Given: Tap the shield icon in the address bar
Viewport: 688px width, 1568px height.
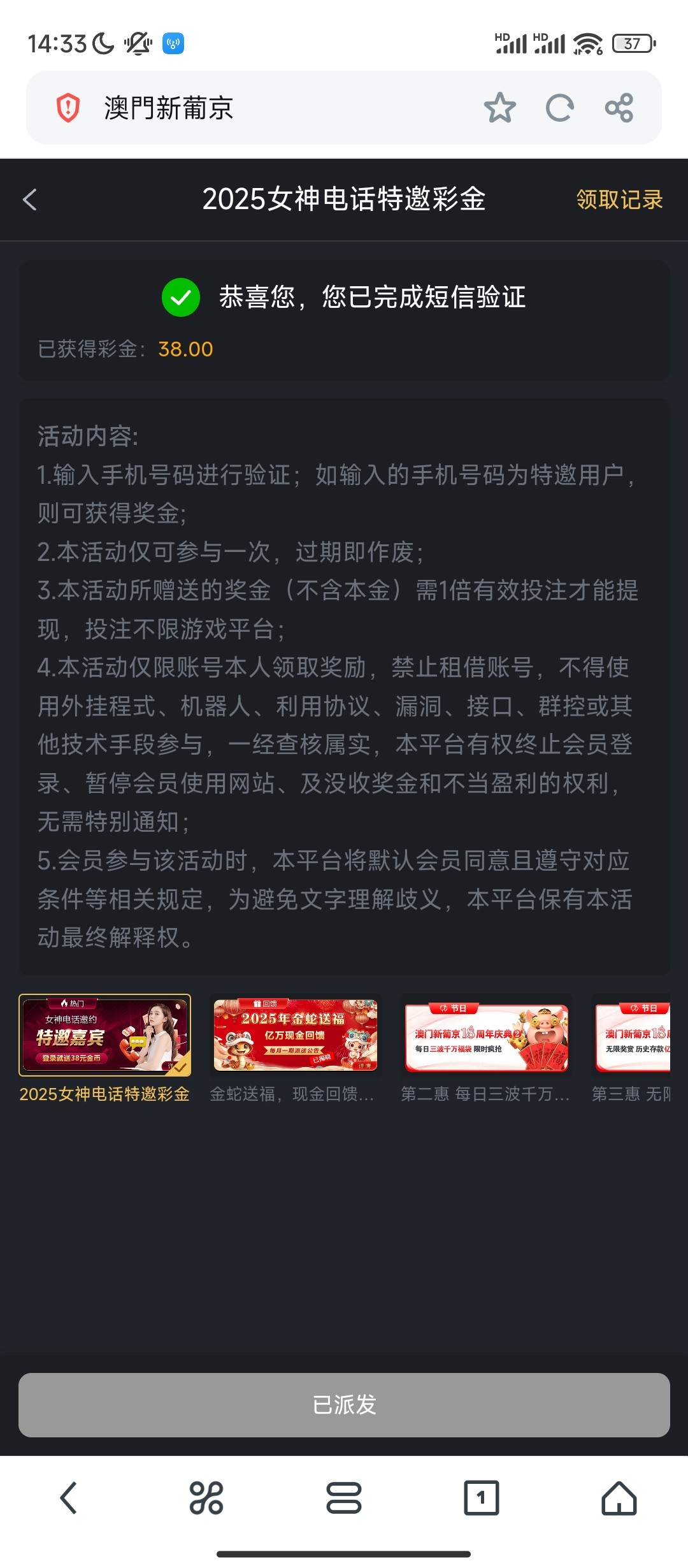Looking at the screenshot, I should (68, 108).
